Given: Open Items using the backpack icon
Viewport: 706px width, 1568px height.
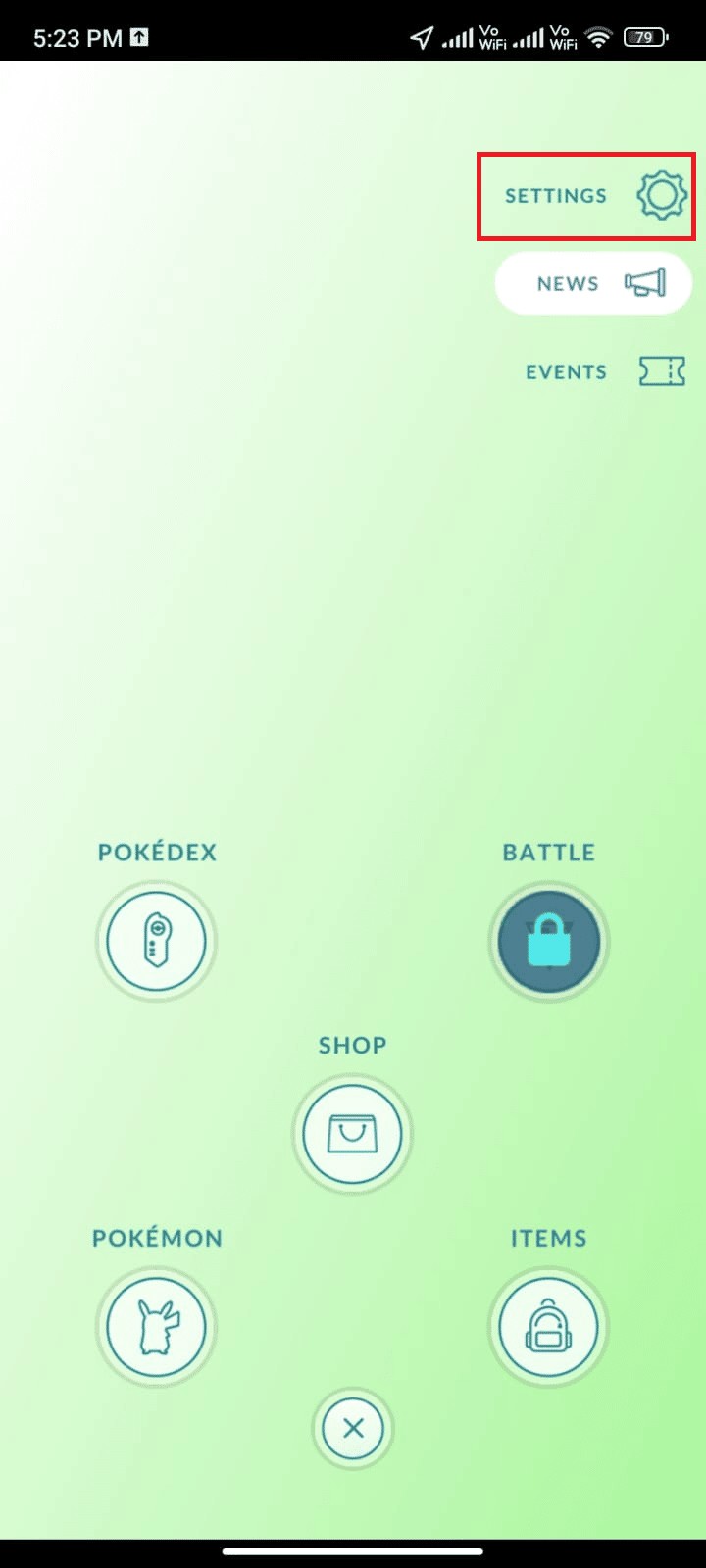Looking at the screenshot, I should (548, 1327).
